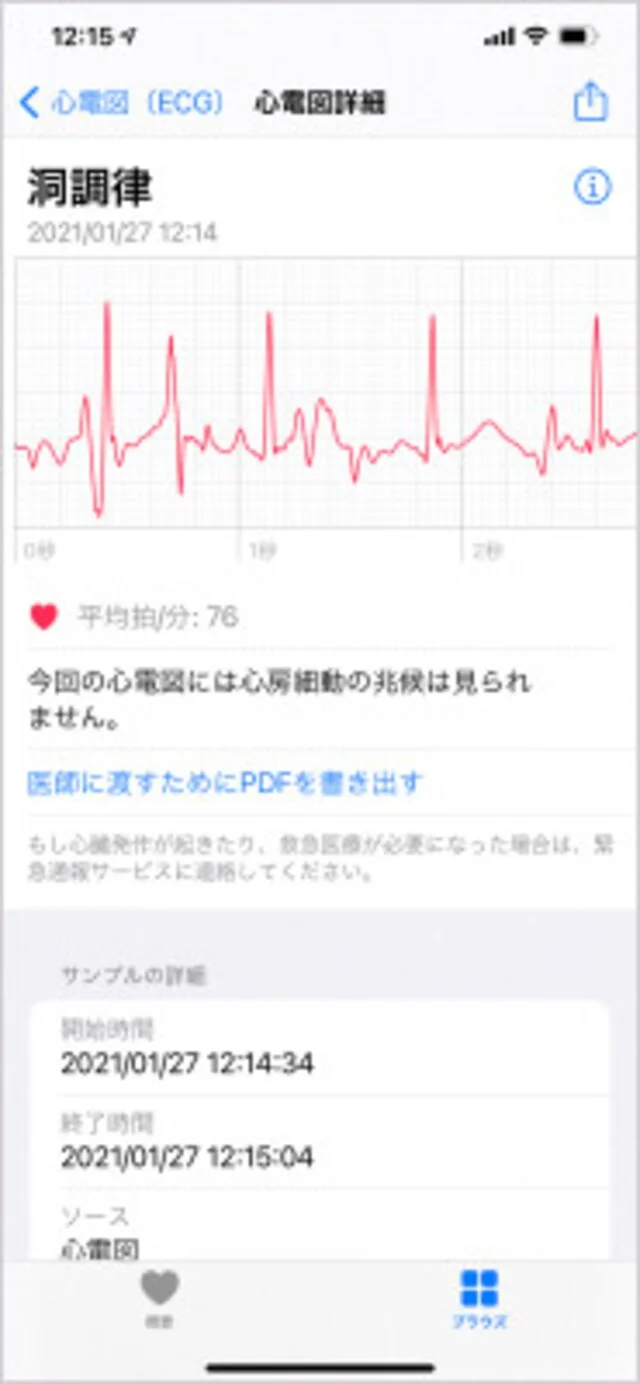Image resolution: width=640 pixels, height=1384 pixels.
Task: Switch to the 概要 tab
Action: pos(159,1297)
